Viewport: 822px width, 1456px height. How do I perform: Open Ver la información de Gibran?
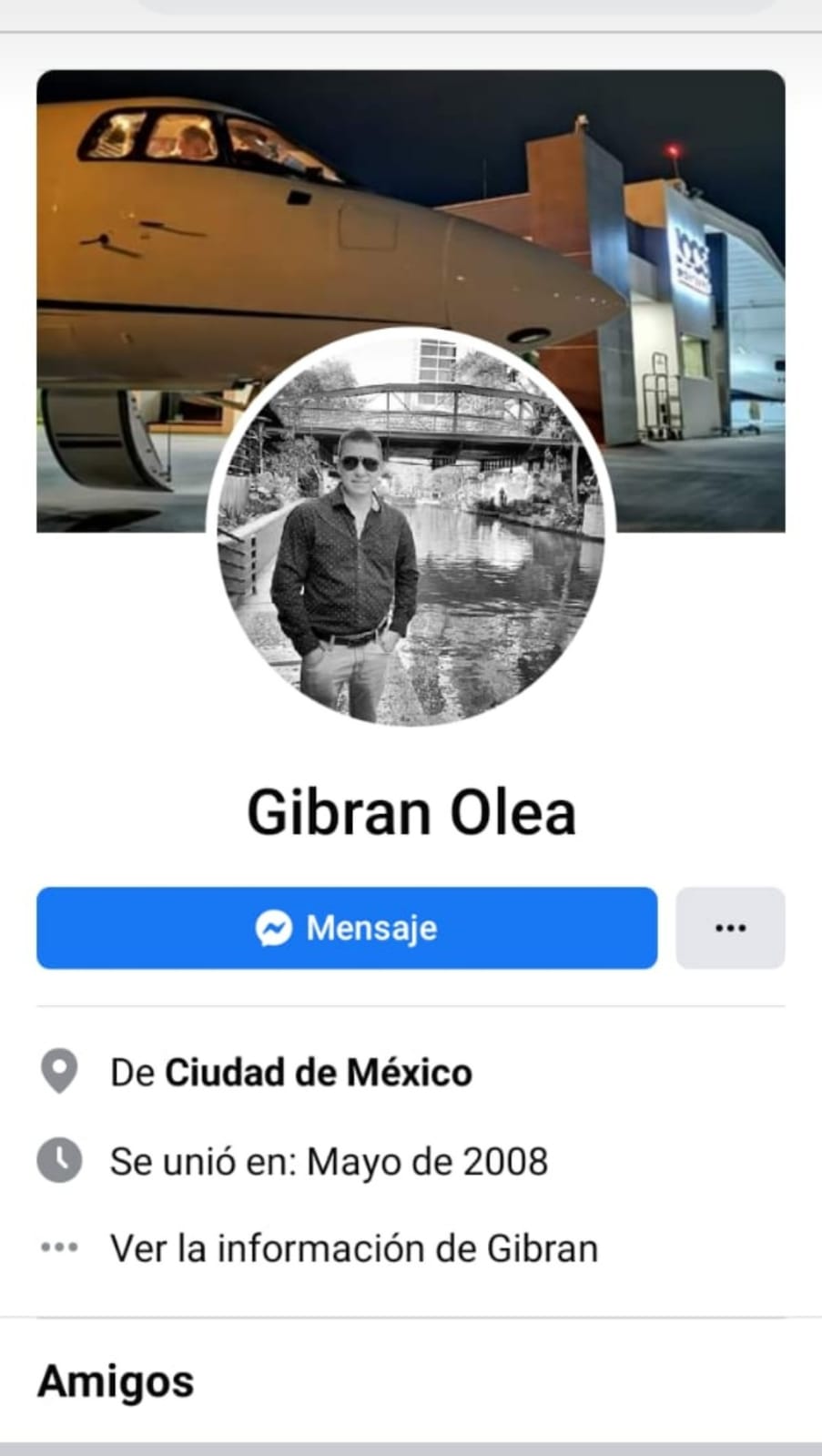click(x=353, y=1248)
